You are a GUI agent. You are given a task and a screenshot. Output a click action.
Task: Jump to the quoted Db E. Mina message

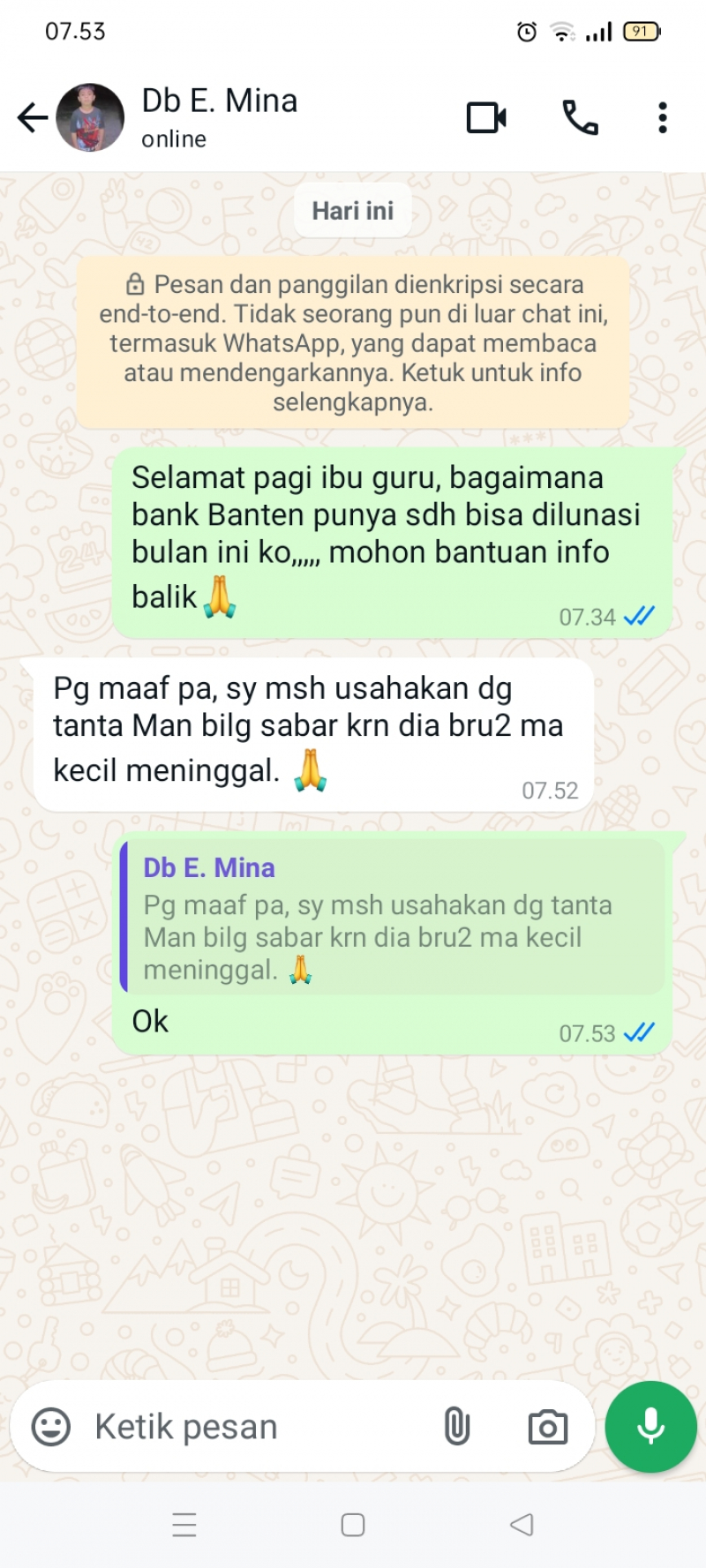[x=393, y=918]
